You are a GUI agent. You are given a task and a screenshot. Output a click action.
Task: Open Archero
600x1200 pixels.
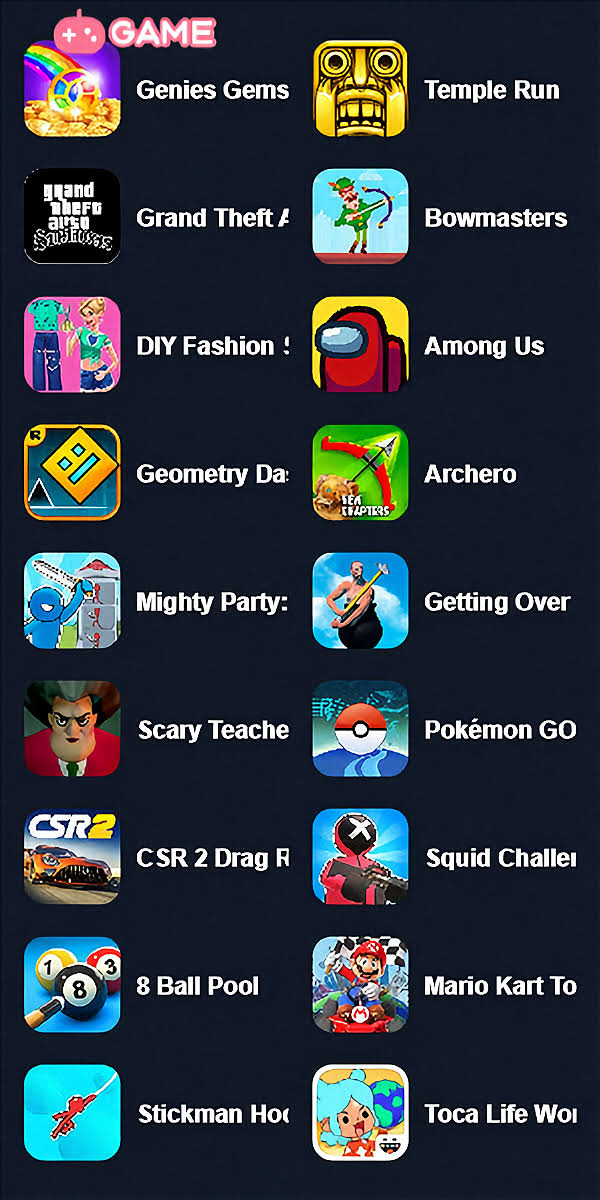360,473
